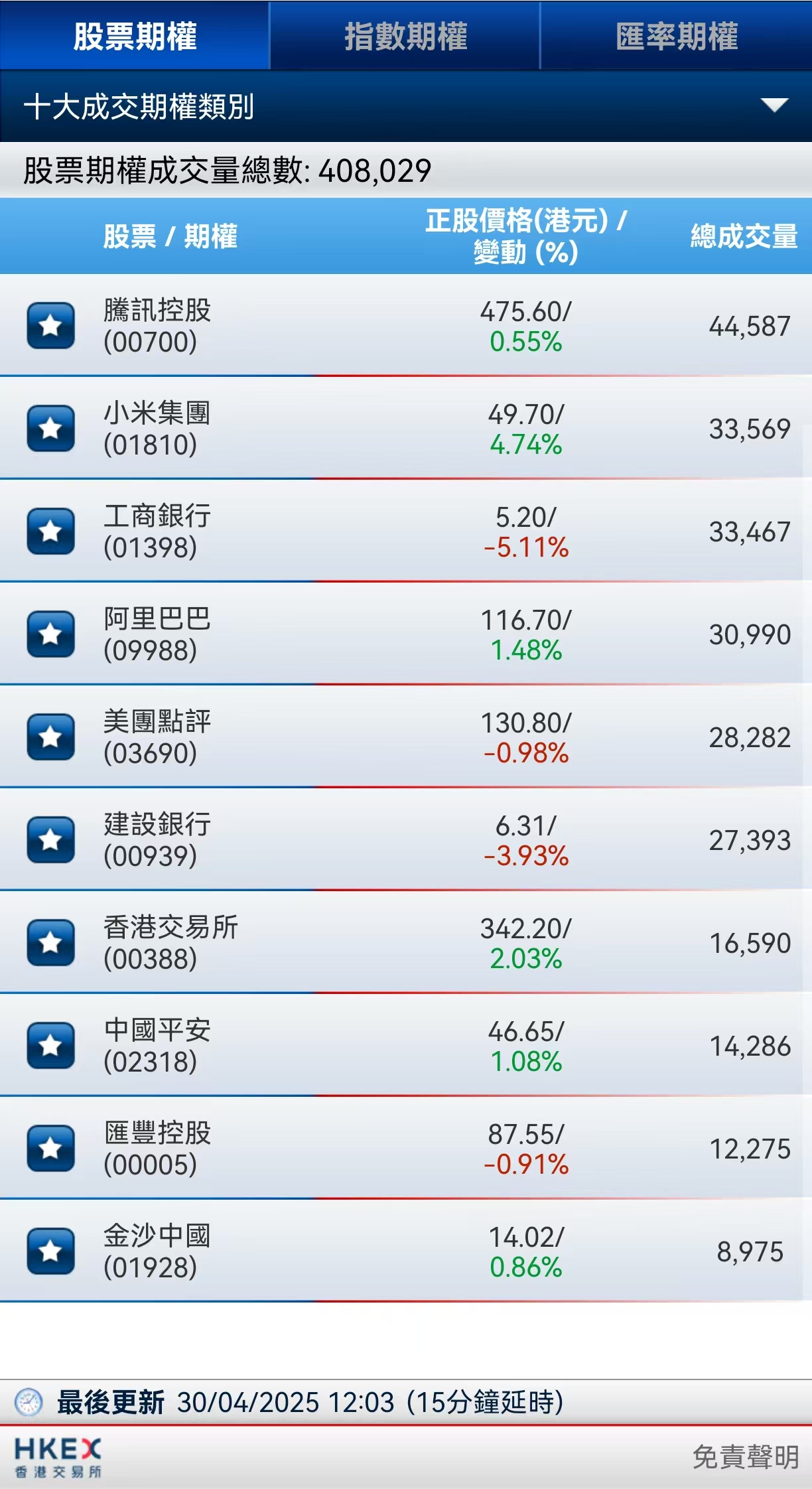Open the 阿里巴巴 (09988) options row
Image resolution: width=812 pixels, height=1489 pixels.
[x=406, y=634]
